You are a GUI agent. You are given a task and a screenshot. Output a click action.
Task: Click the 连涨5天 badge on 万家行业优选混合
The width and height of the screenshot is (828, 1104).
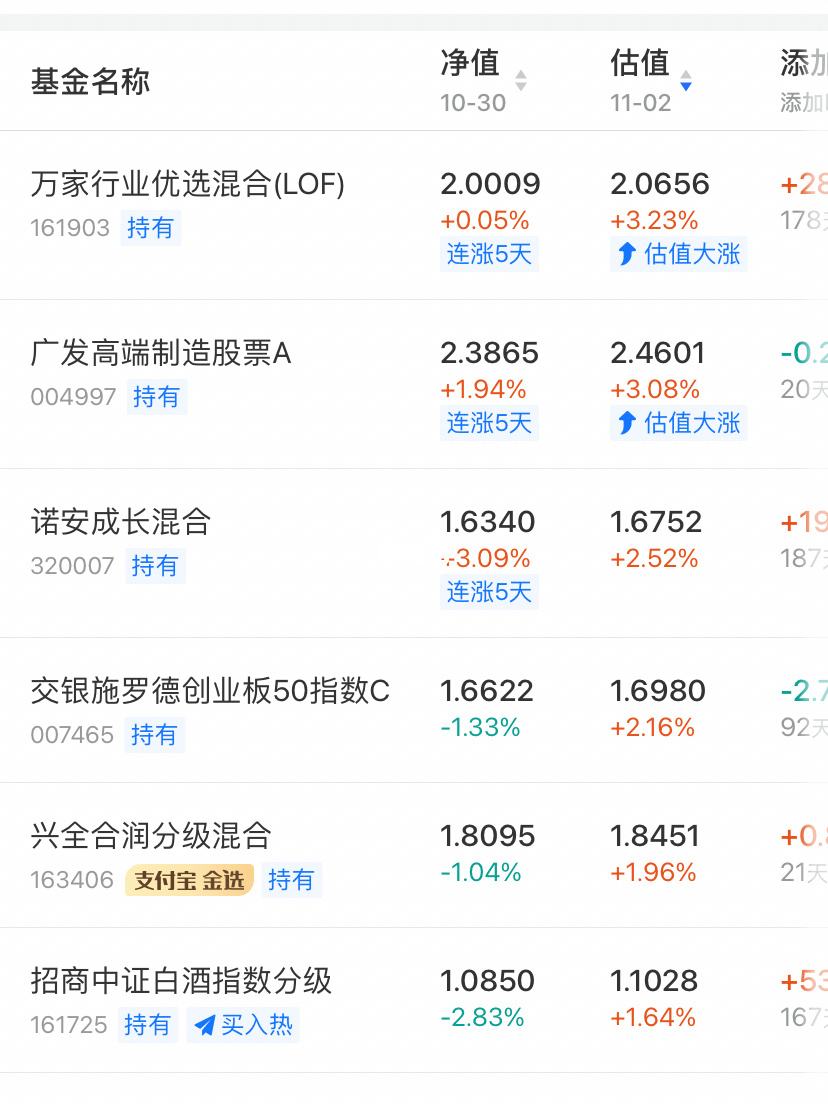coord(489,254)
